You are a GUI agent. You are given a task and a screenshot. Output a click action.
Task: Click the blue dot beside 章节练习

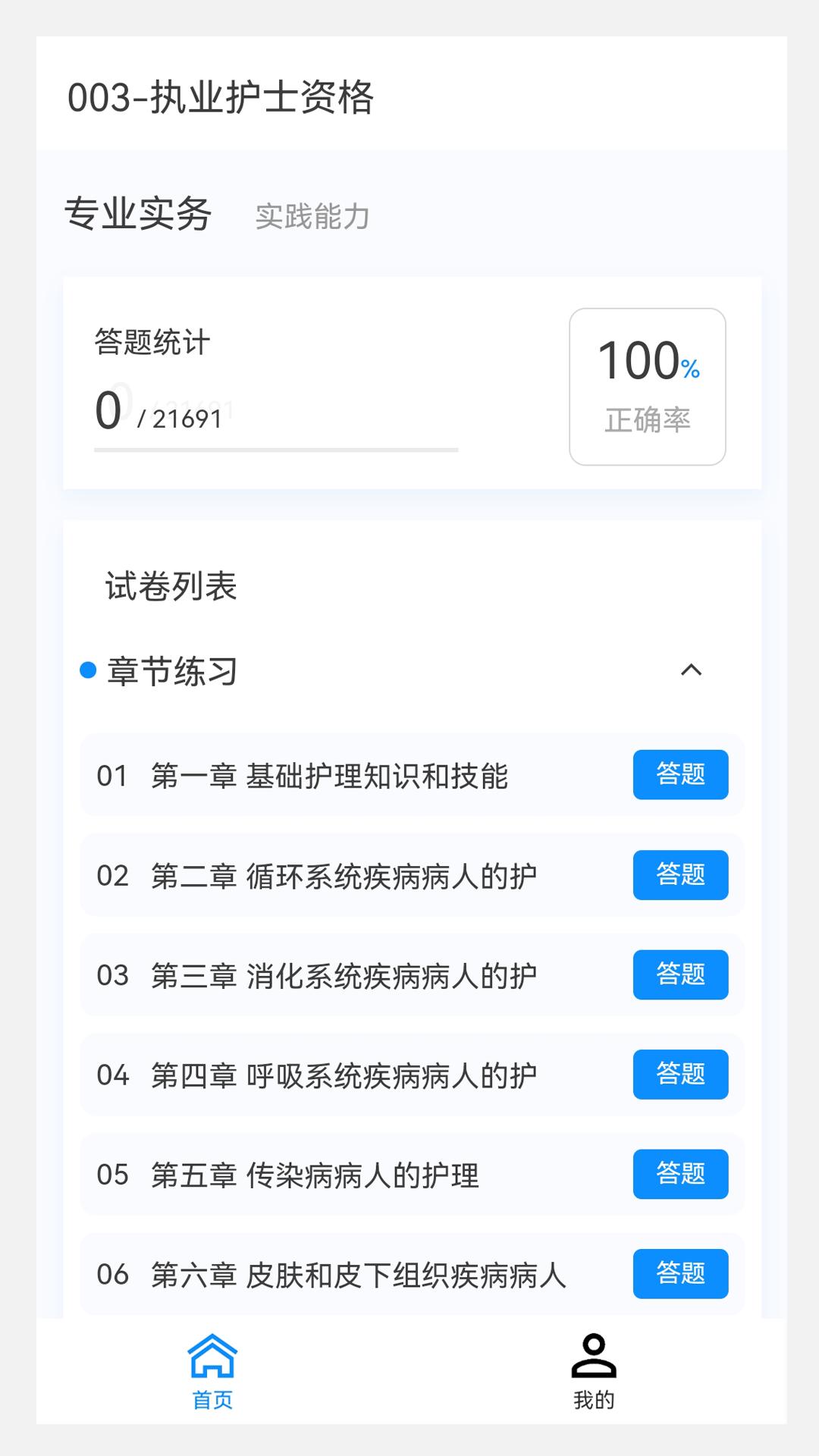click(x=89, y=670)
